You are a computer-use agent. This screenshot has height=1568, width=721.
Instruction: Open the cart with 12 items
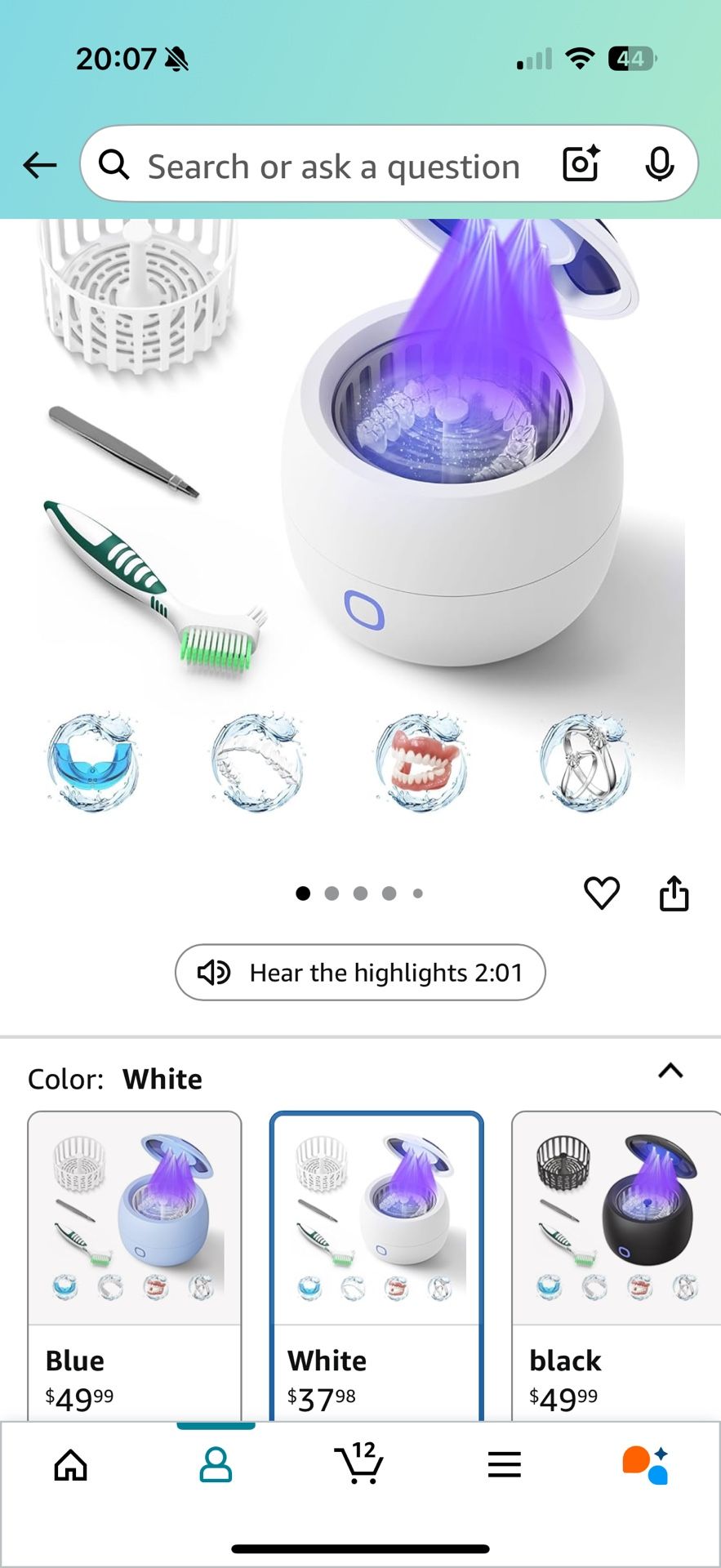pyautogui.click(x=359, y=1463)
